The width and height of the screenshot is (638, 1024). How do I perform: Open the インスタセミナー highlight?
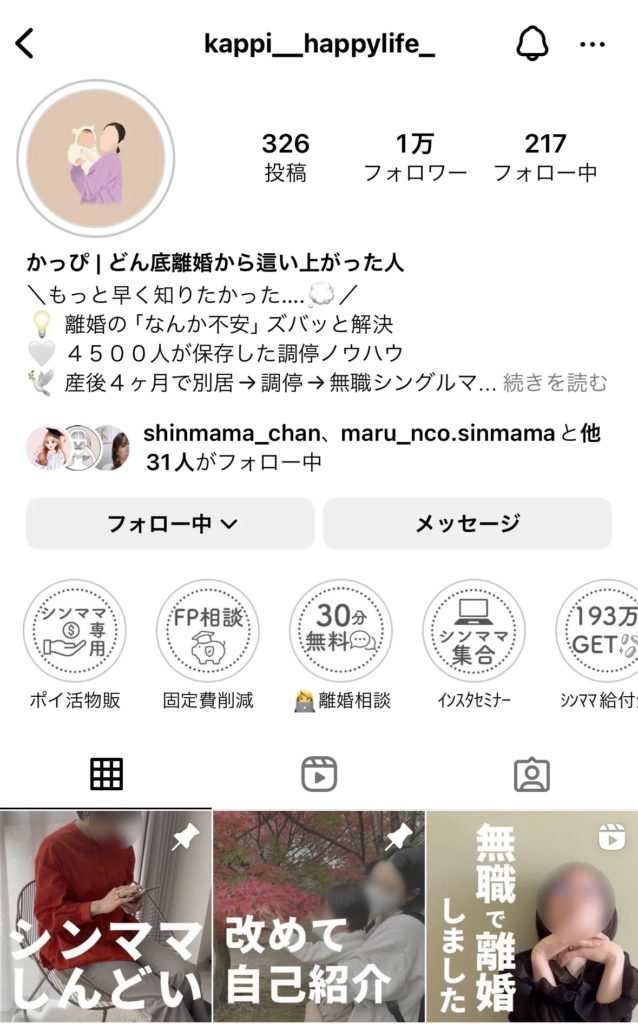[474, 632]
